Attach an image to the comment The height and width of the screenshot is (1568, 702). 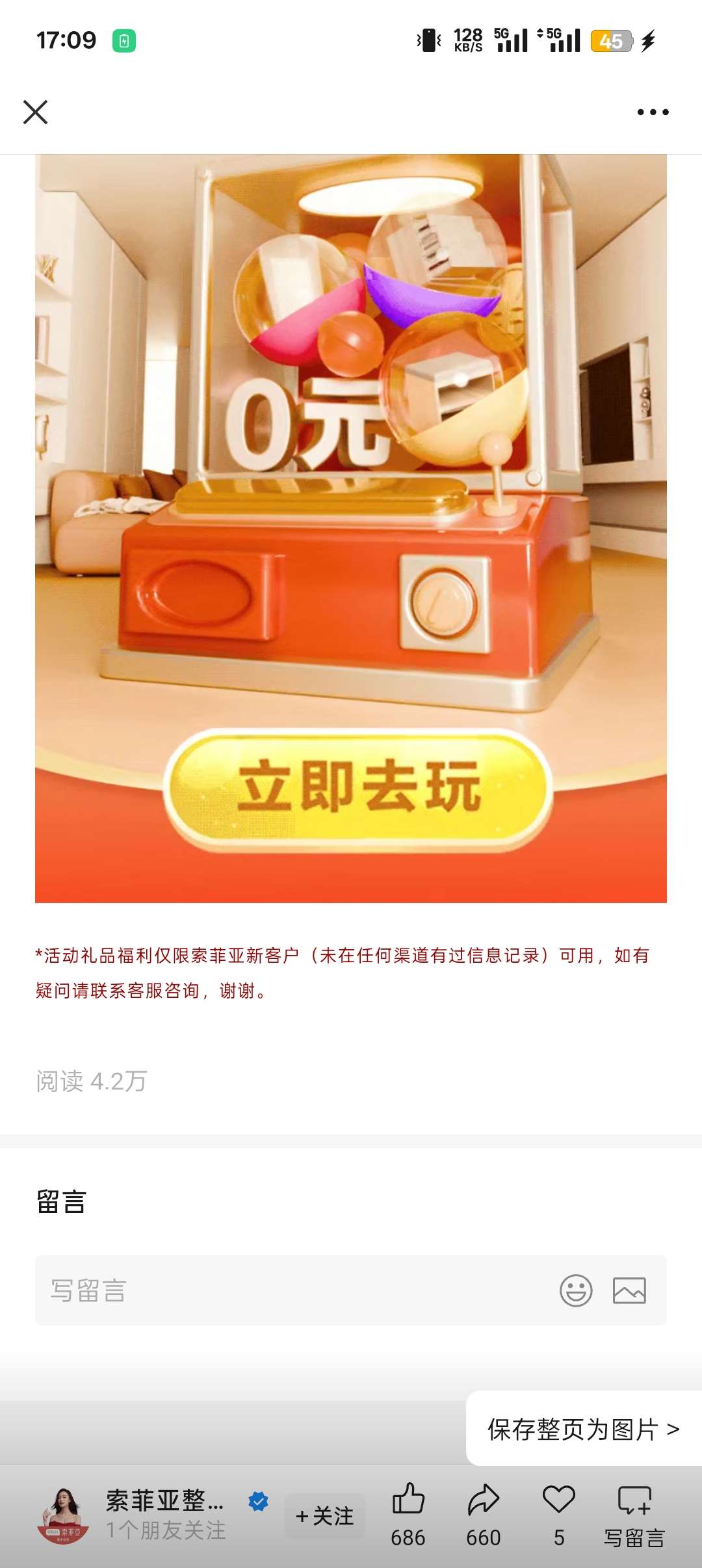pos(629,1290)
